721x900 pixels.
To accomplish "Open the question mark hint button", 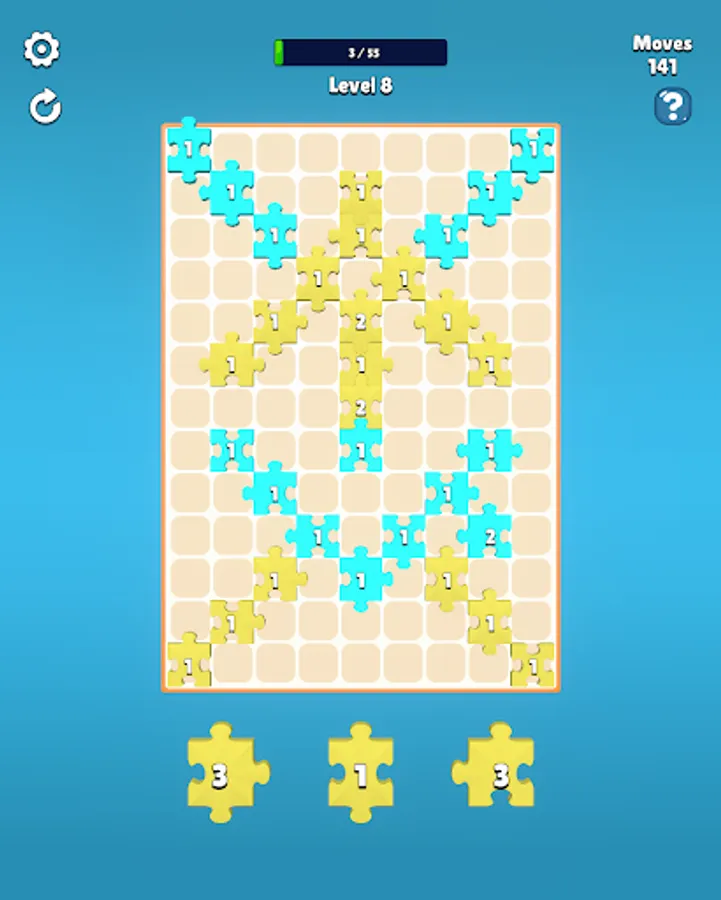I will pyautogui.click(x=670, y=107).
